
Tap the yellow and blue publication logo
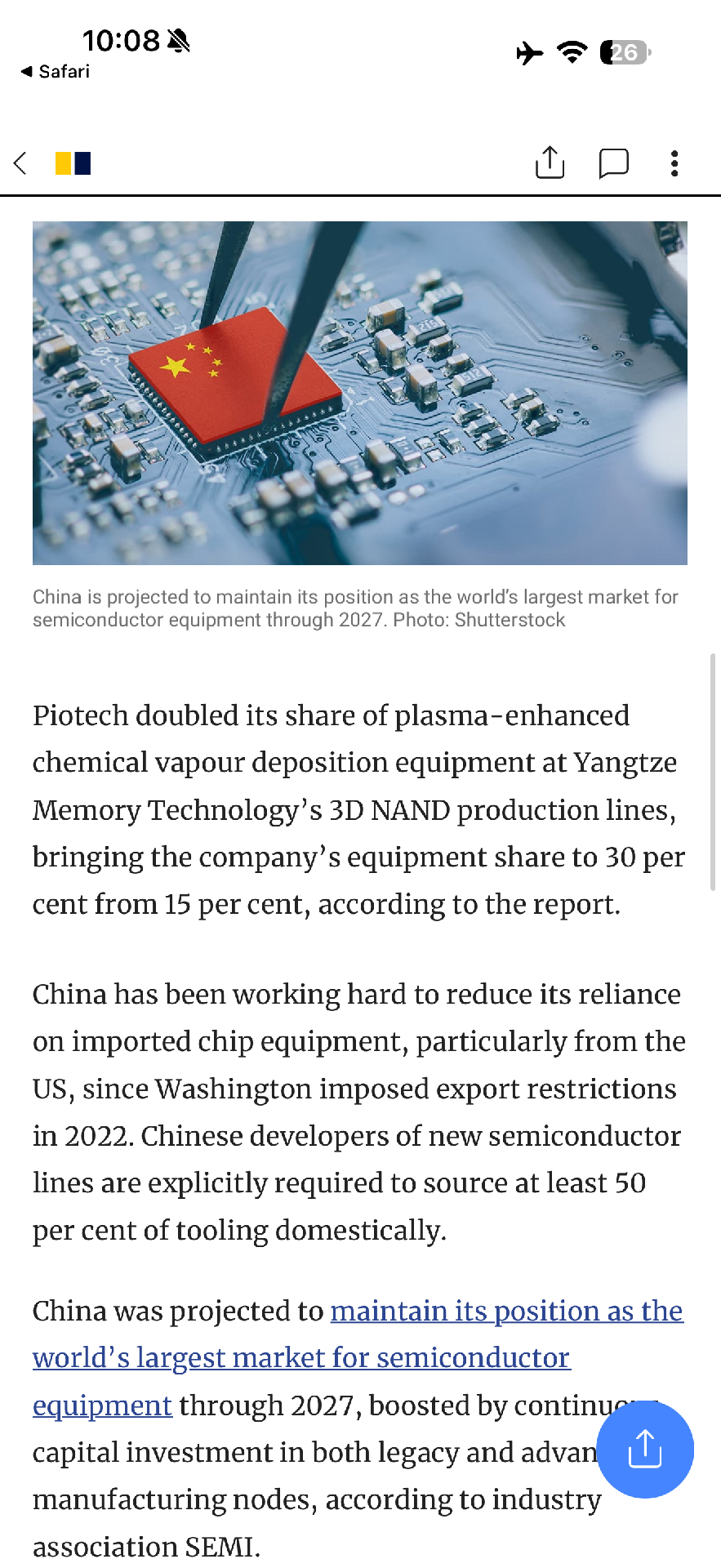[x=73, y=163]
